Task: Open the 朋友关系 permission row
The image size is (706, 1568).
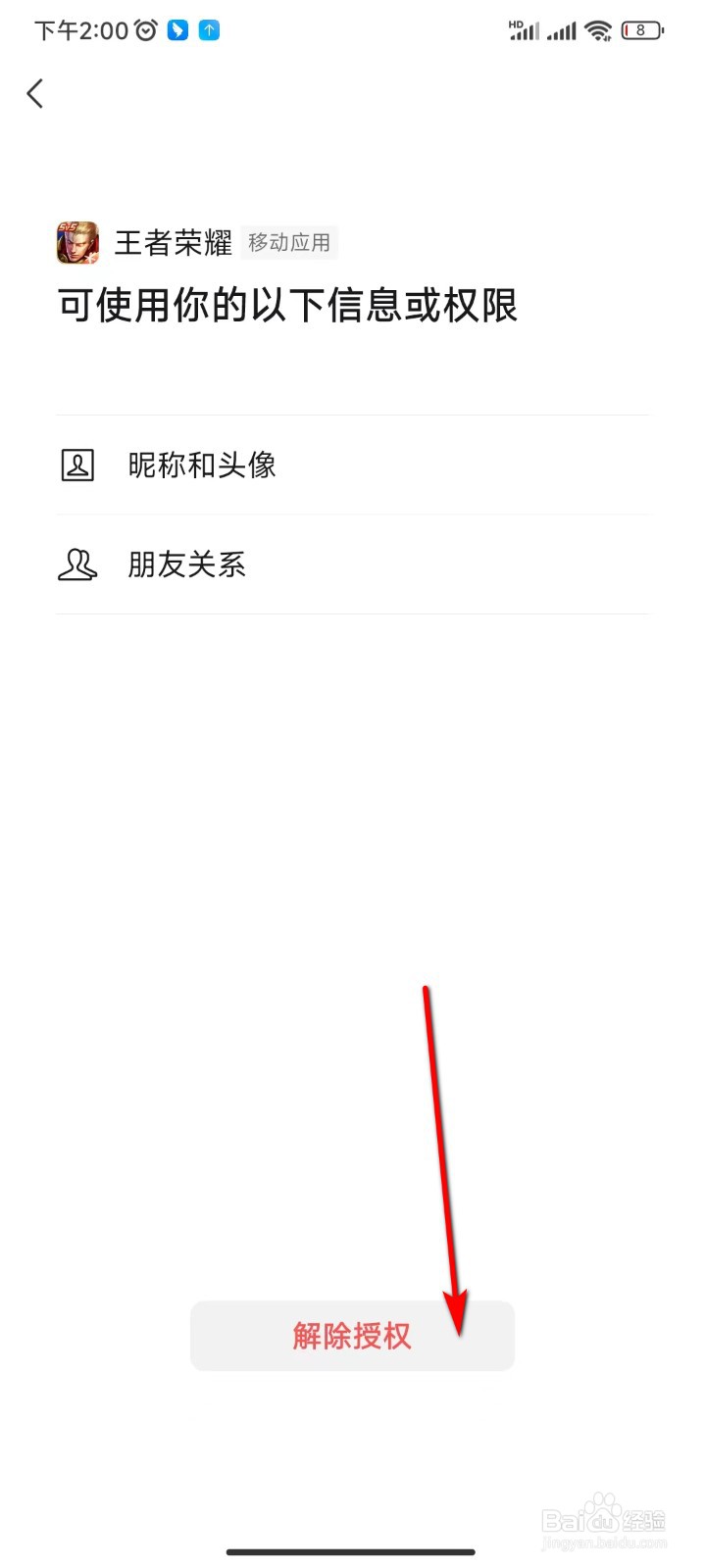Action: 353,563
